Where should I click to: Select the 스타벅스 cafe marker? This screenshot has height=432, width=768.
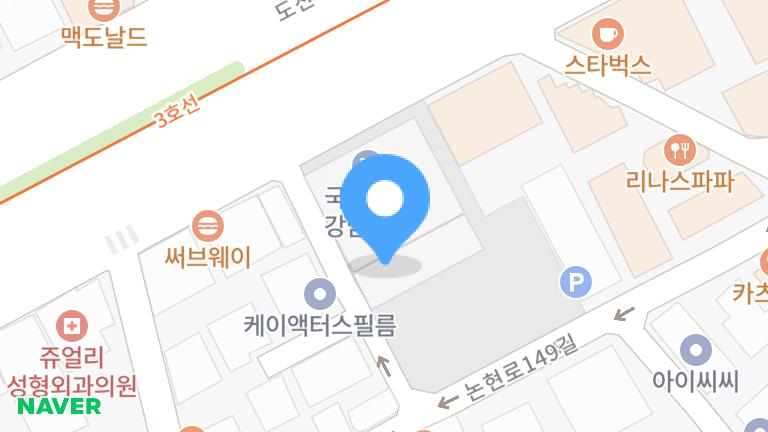click(x=607, y=34)
